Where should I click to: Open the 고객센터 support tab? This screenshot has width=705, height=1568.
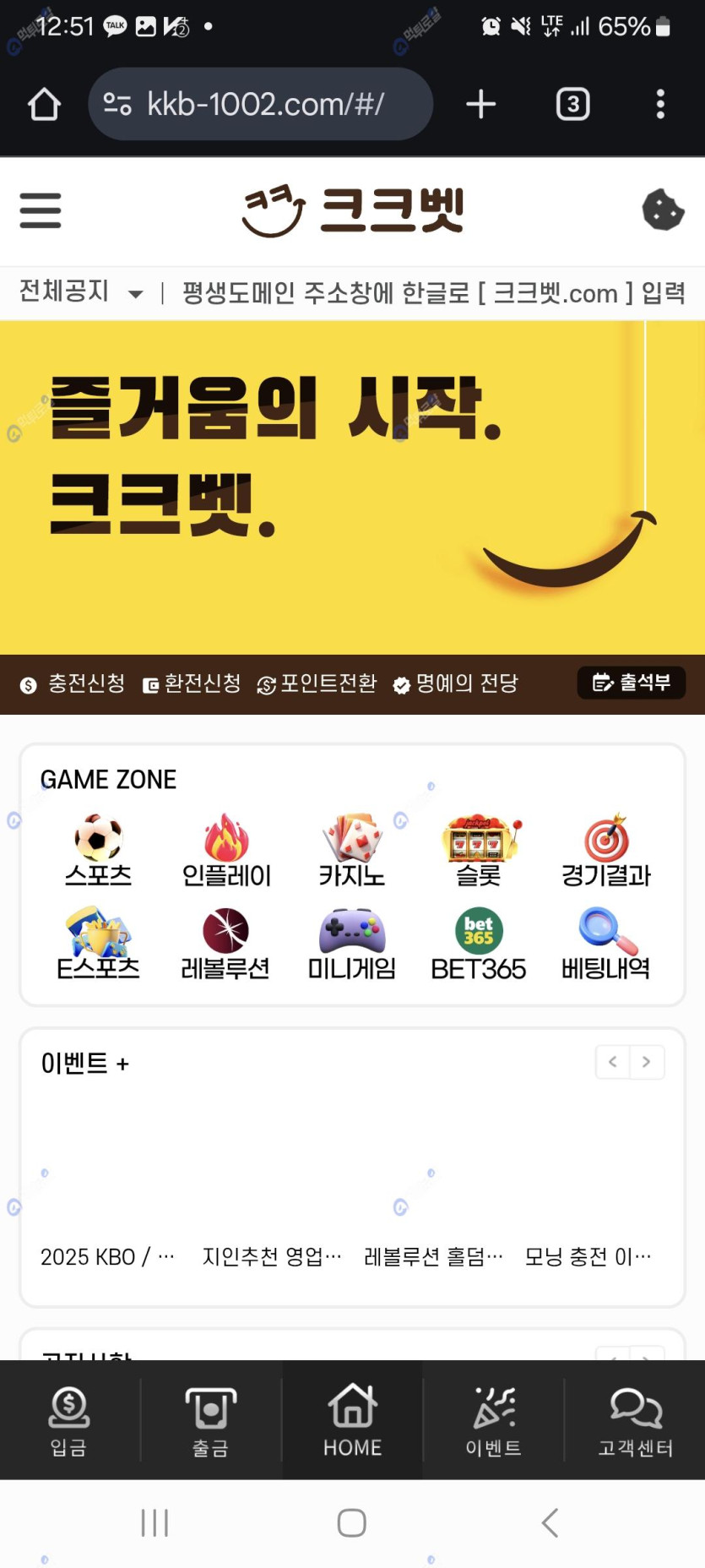635,1421
